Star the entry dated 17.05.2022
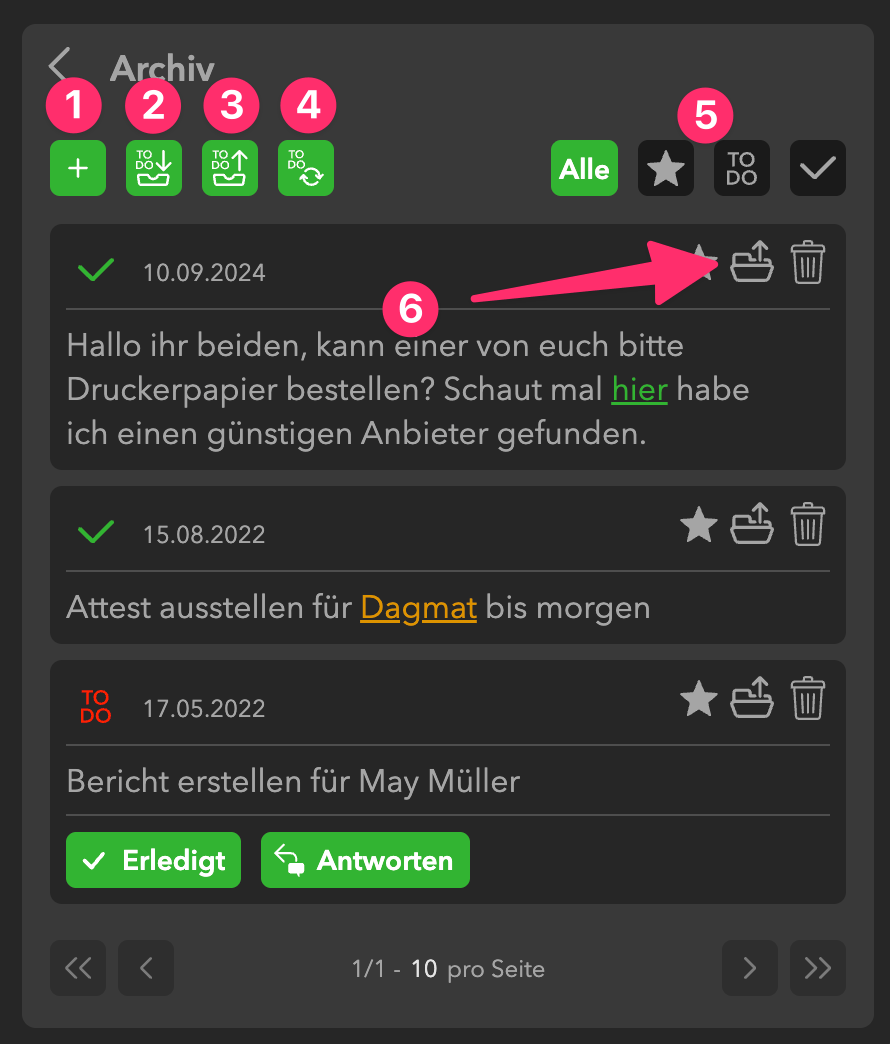The width and height of the screenshot is (890, 1044). click(698, 699)
